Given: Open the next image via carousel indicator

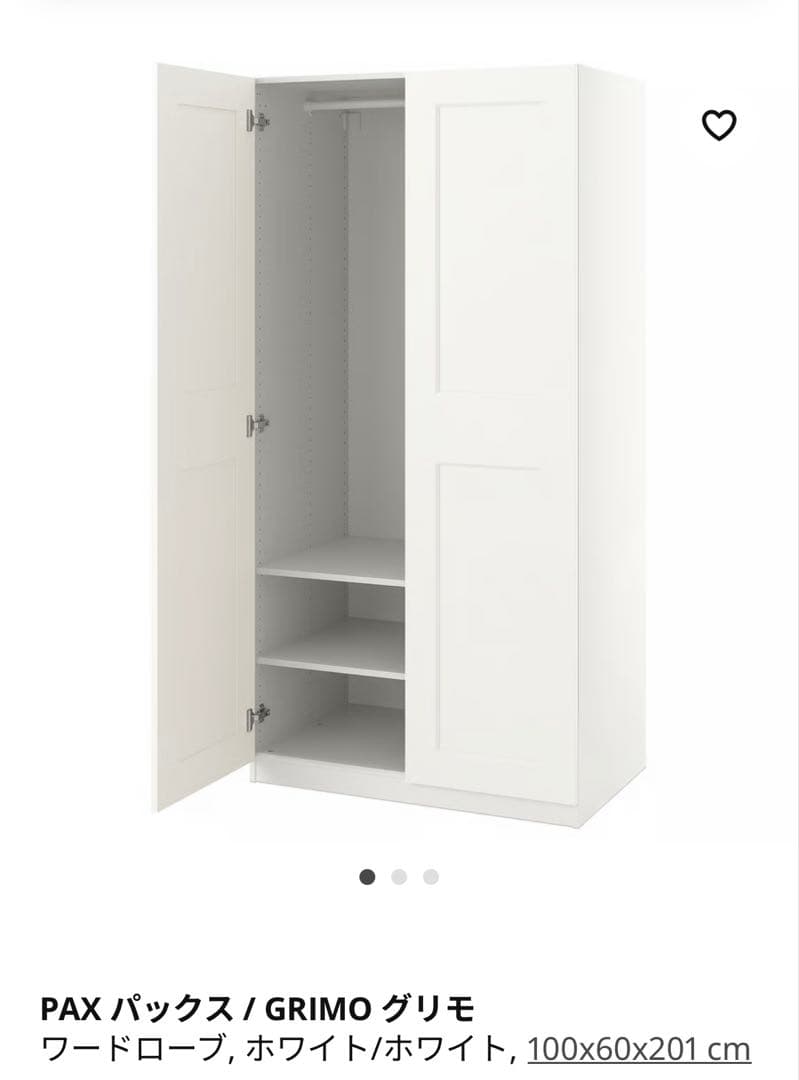Looking at the screenshot, I should coord(397,876).
